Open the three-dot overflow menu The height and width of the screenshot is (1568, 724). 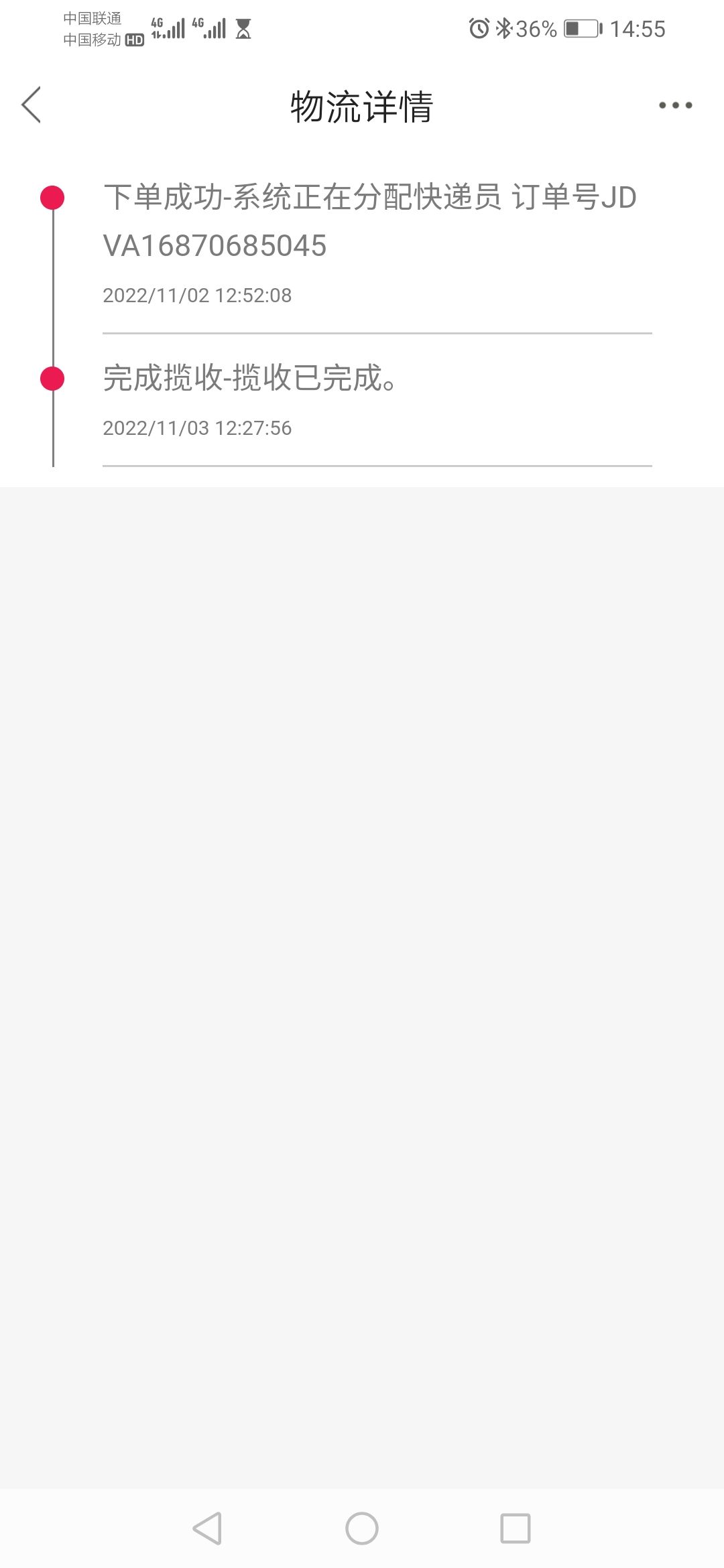[675, 105]
